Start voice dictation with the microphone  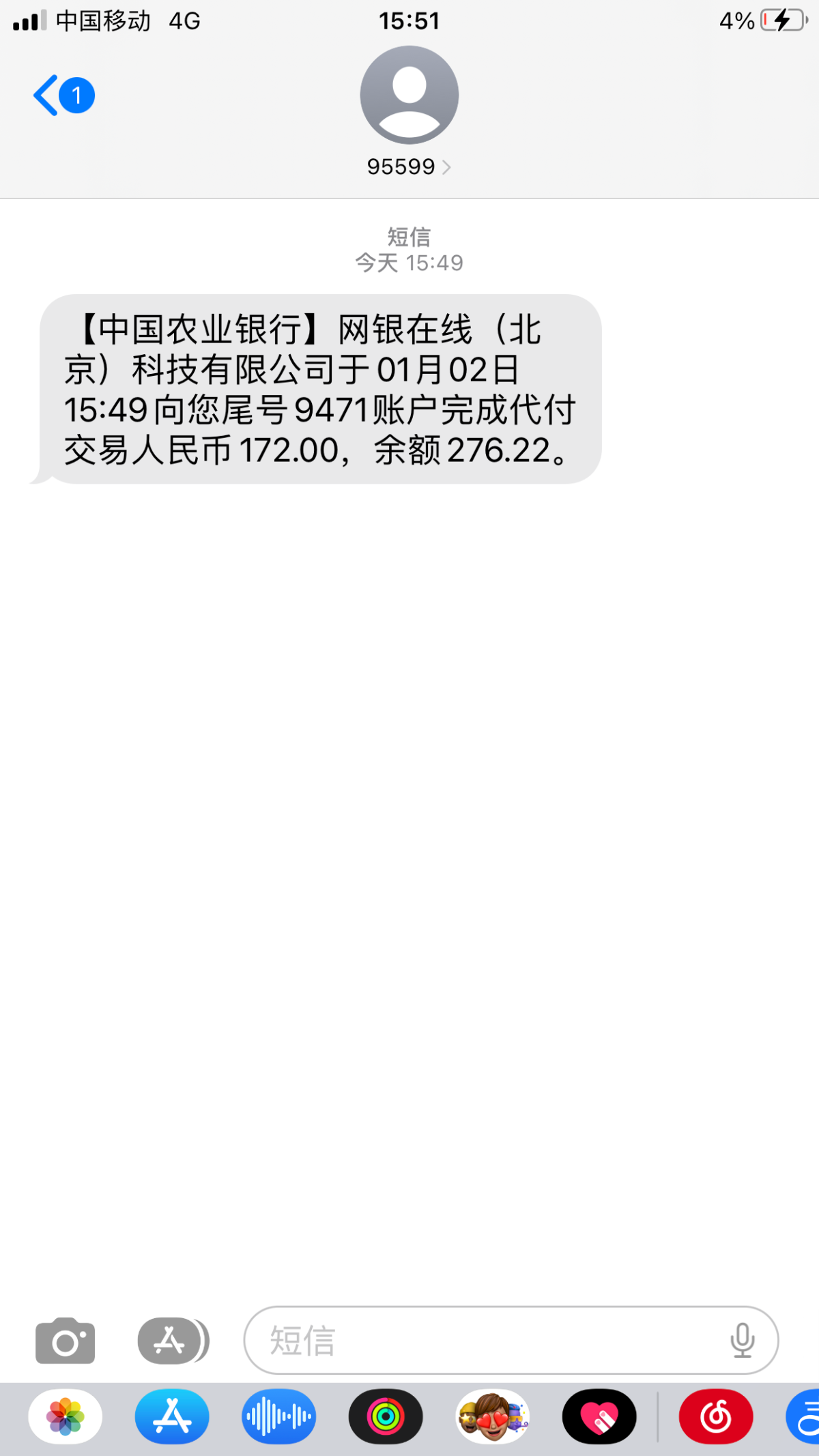click(x=742, y=1340)
